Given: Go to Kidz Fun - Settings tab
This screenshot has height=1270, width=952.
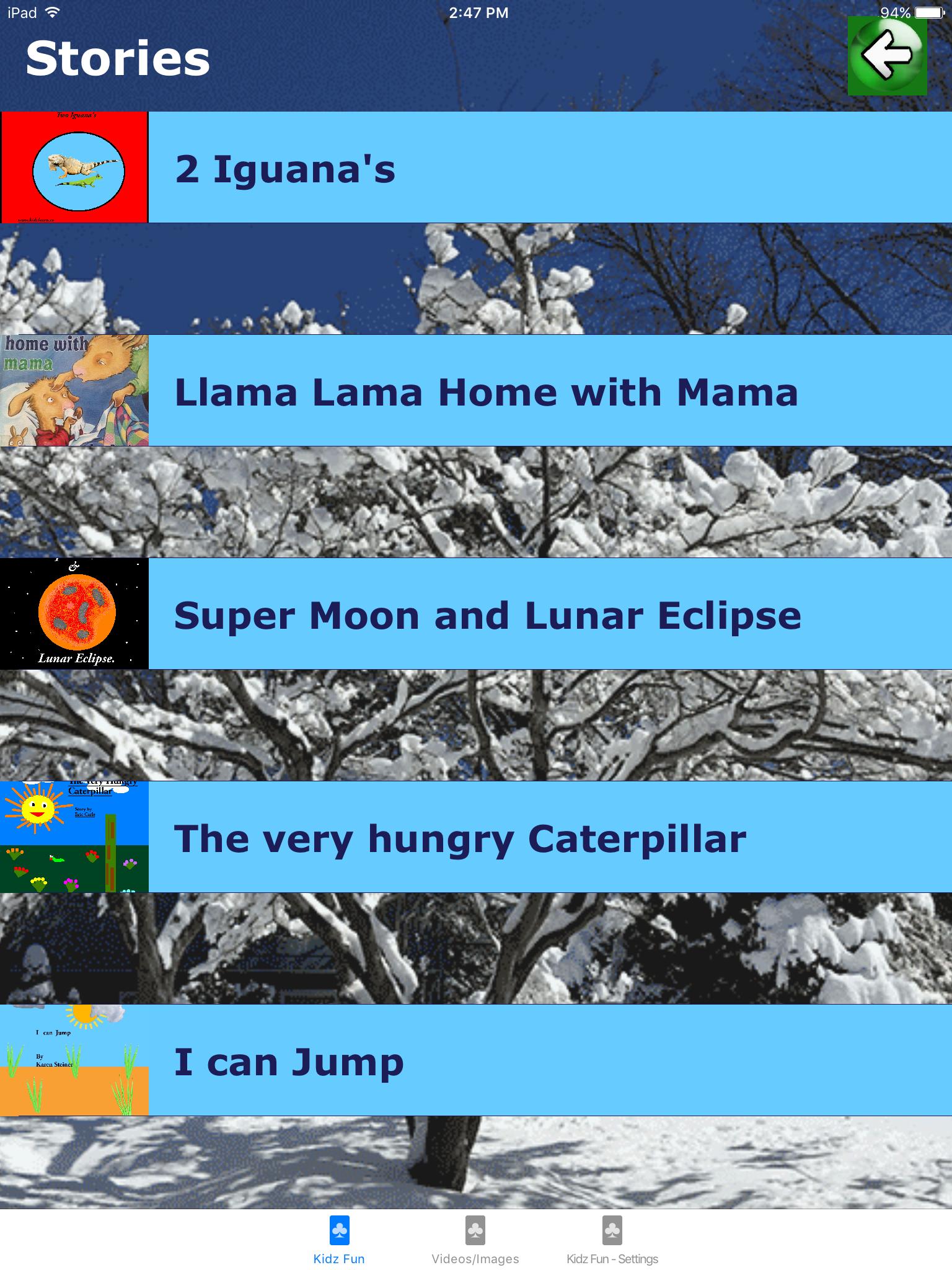Looking at the screenshot, I should pyautogui.click(x=612, y=1240).
